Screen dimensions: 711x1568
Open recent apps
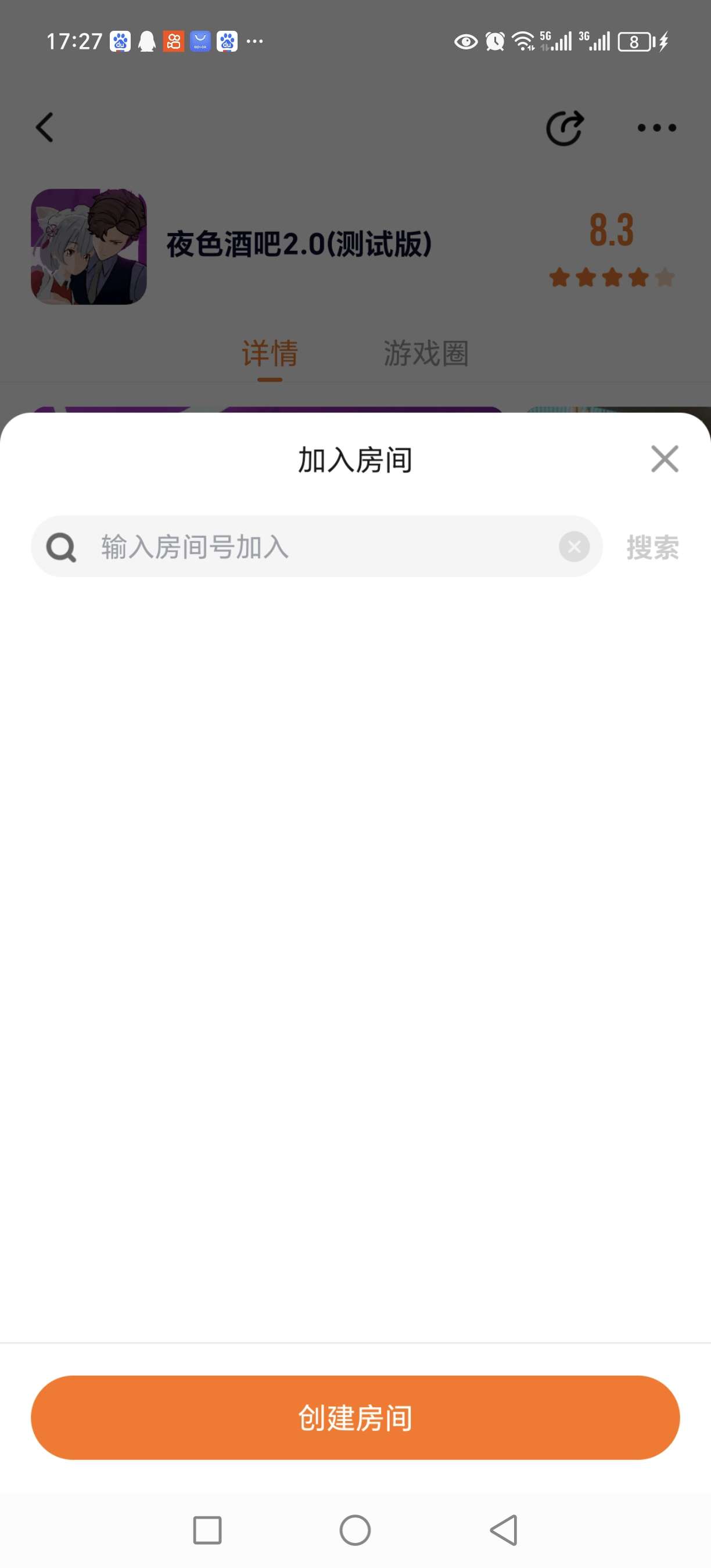coord(207,1530)
